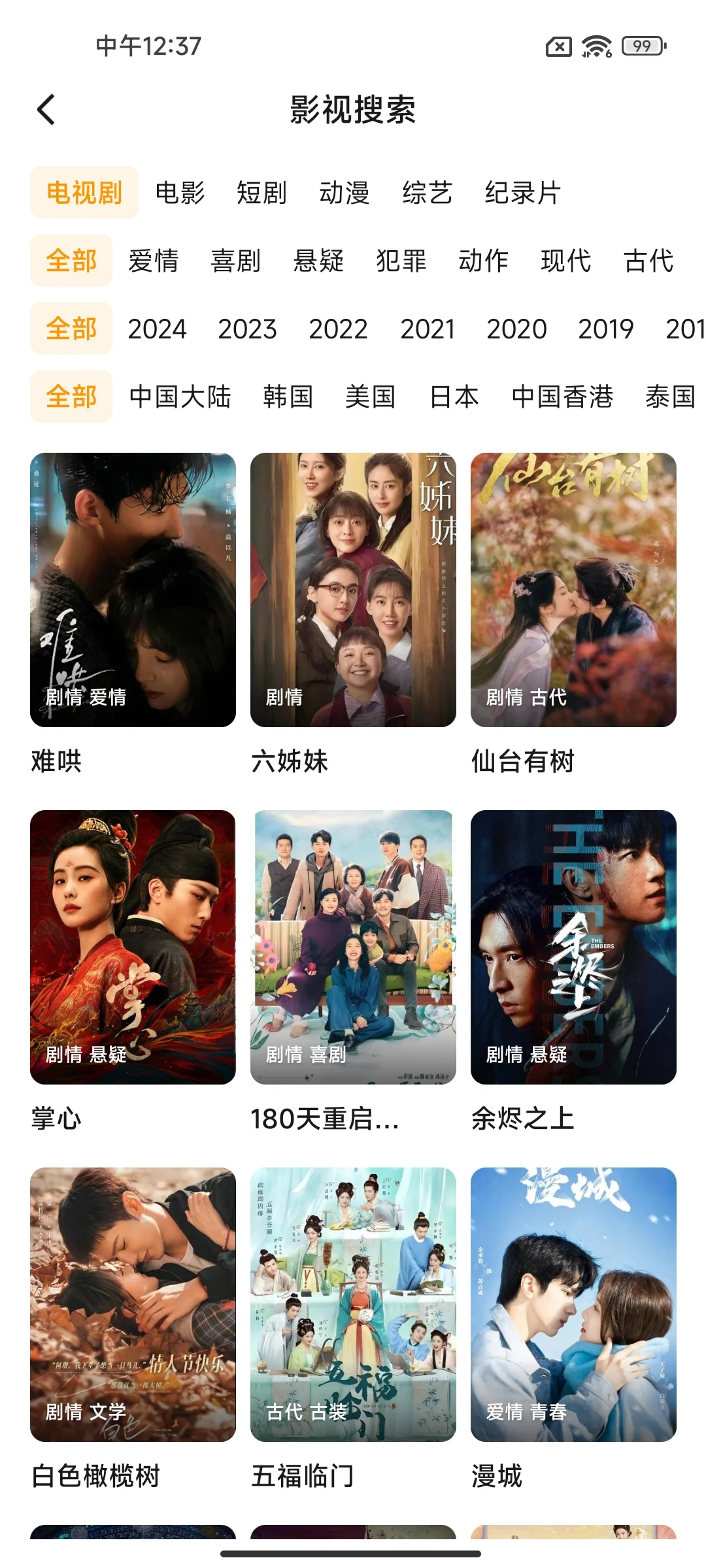The width and height of the screenshot is (706, 1568).
Task: Choose the 古代 genre filter
Action: 648,261
